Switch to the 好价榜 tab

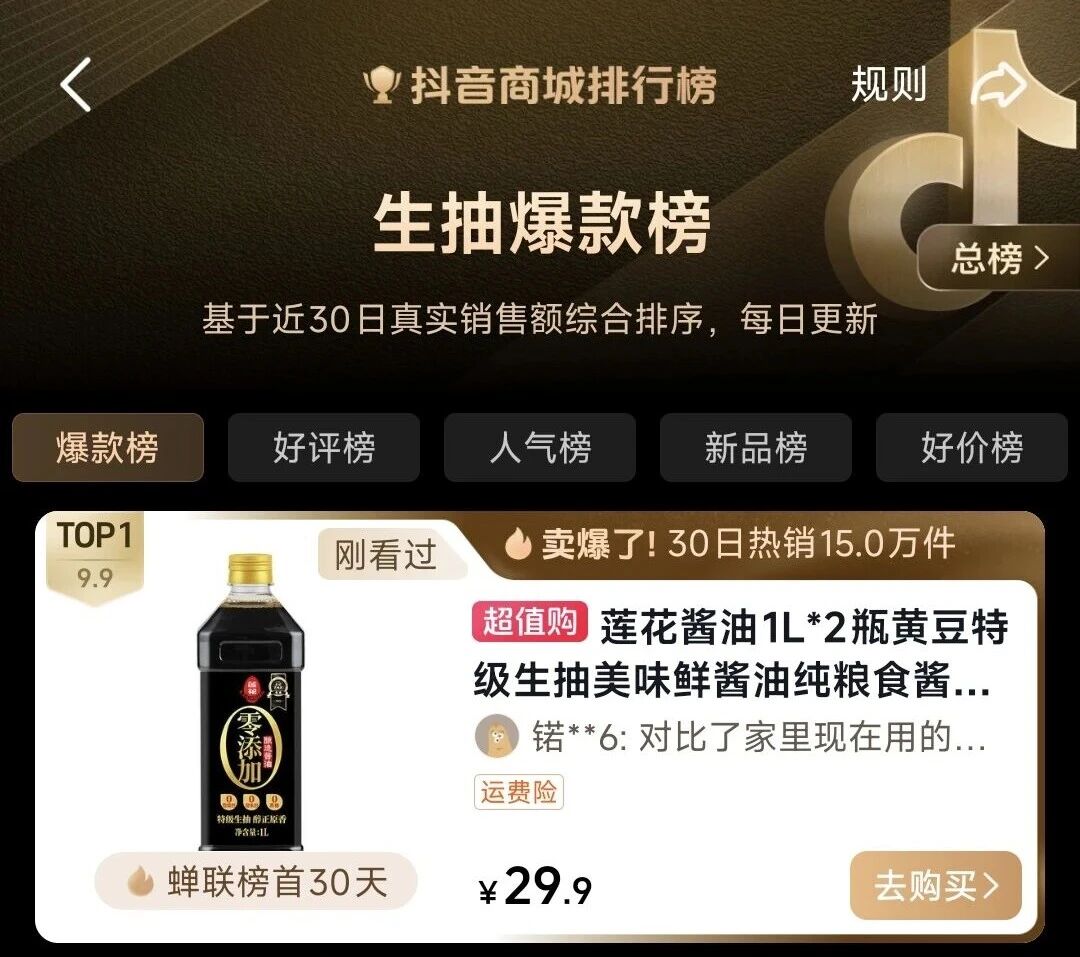point(971,448)
